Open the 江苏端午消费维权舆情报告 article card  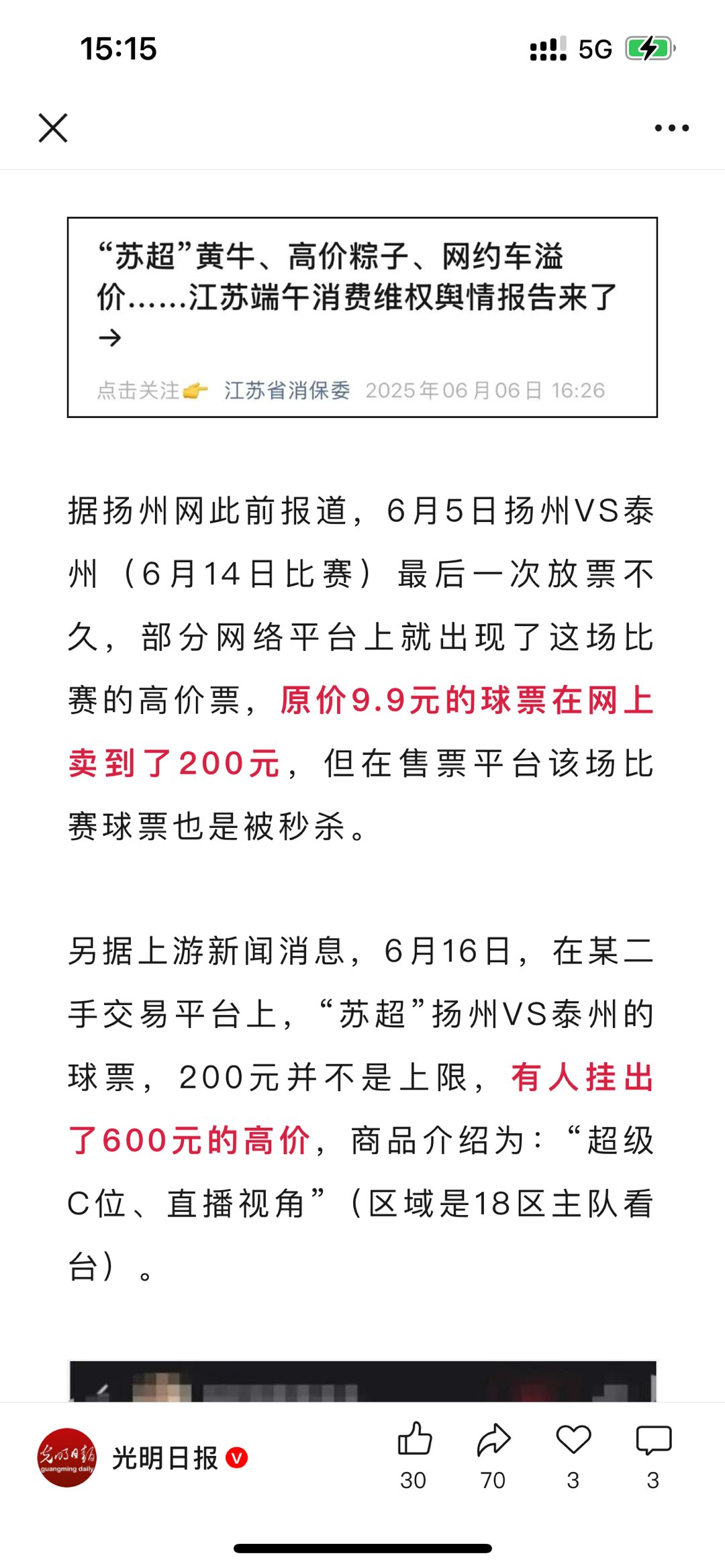[x=362, y=317]
